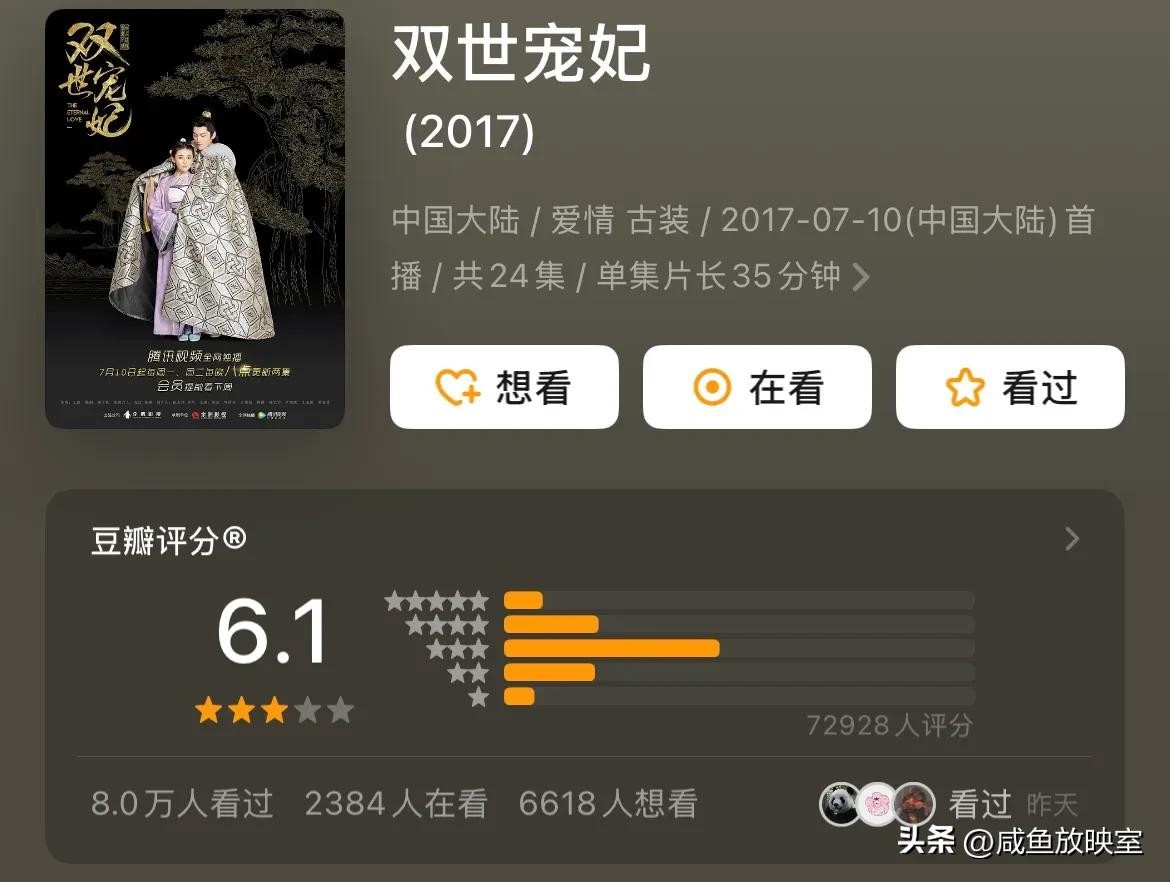1170x882 pixels.
Task: Mark the drama as 看过
Action: pos(1010,388)
